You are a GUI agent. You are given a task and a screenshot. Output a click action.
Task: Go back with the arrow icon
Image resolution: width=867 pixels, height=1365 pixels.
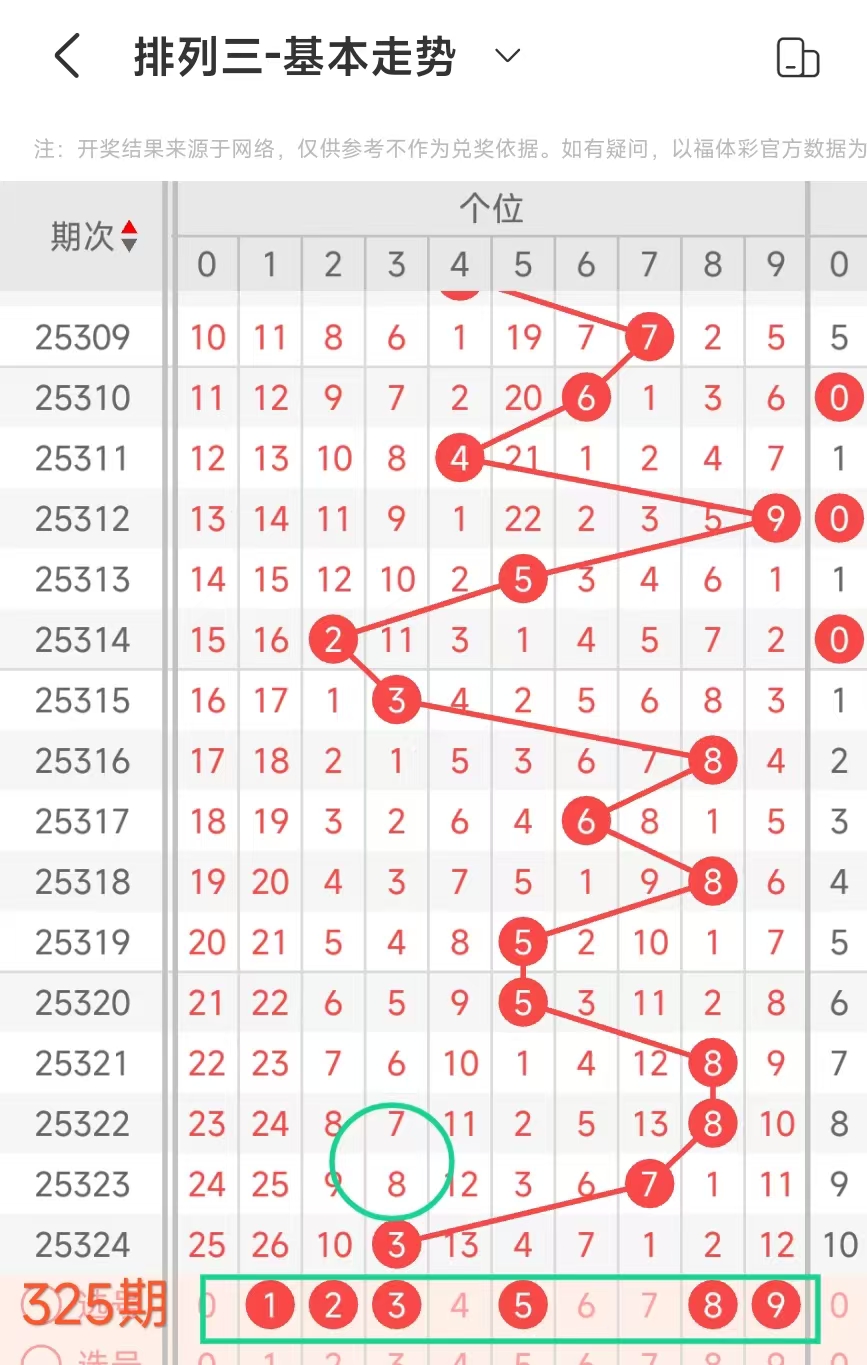(x=67, y=56)
